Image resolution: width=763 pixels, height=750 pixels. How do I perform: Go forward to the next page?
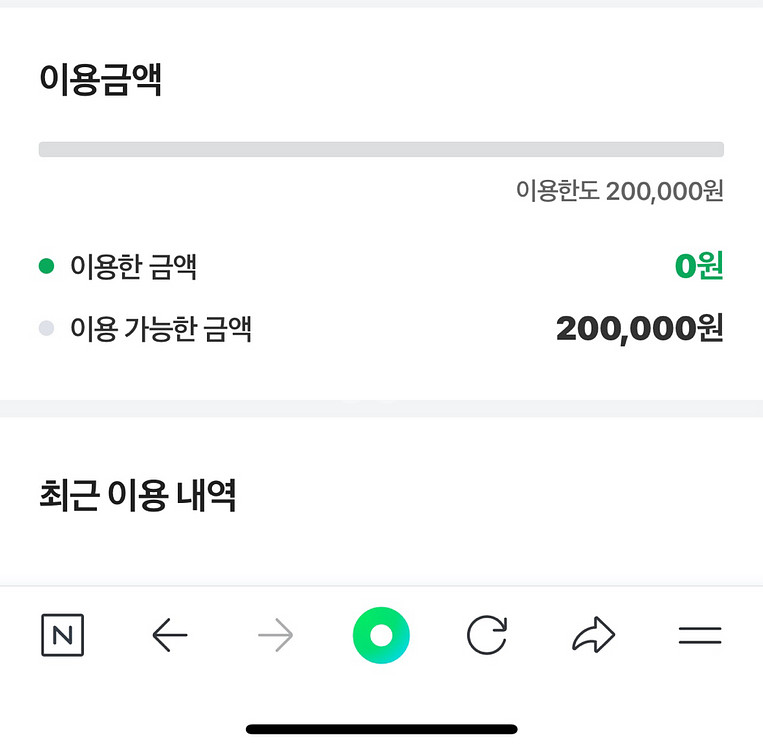tap(275, 635)
